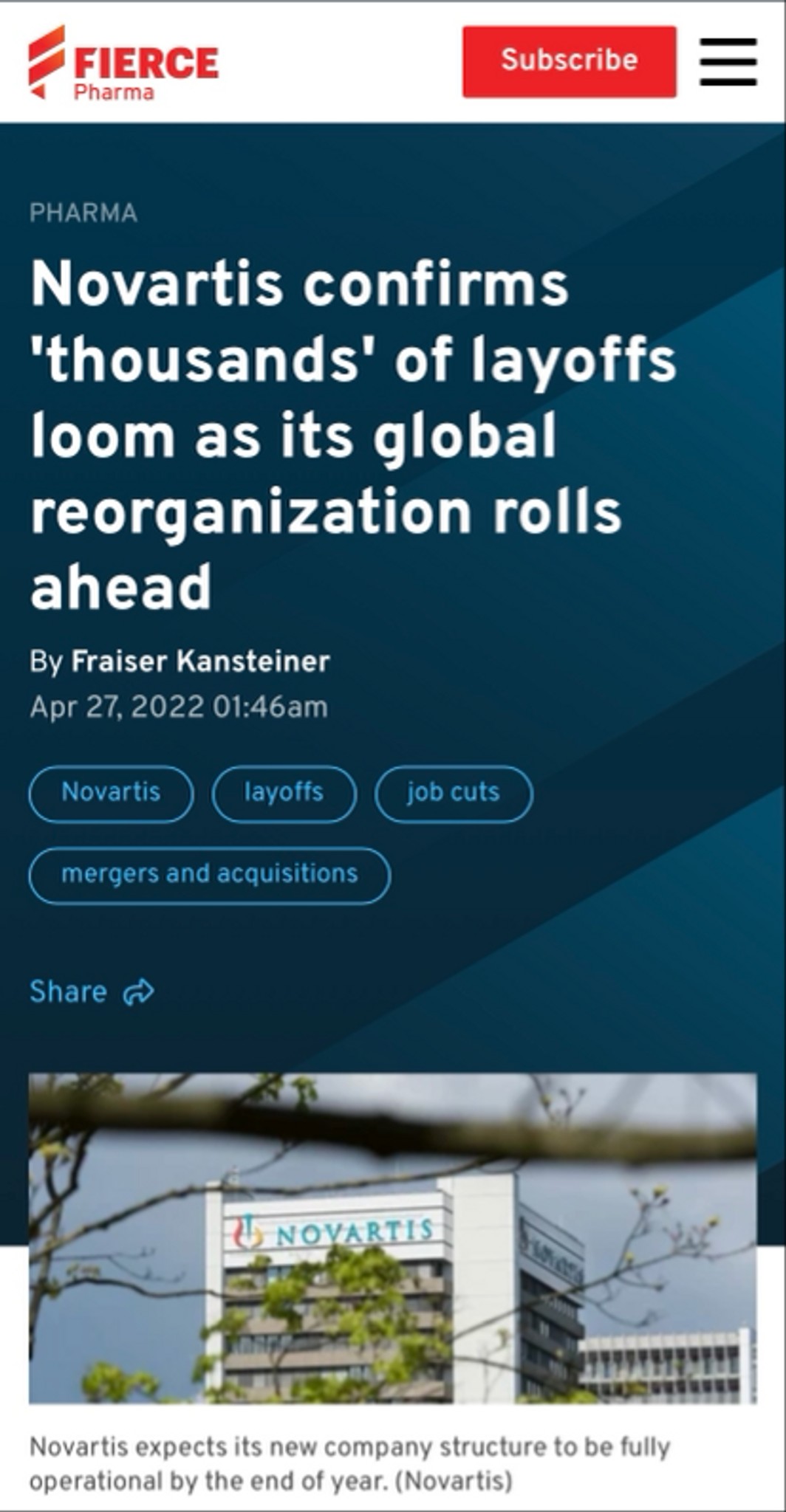Screen dimensions: 786x1512
Task: Select the layoffs tag chip
Action: point(284,794)
